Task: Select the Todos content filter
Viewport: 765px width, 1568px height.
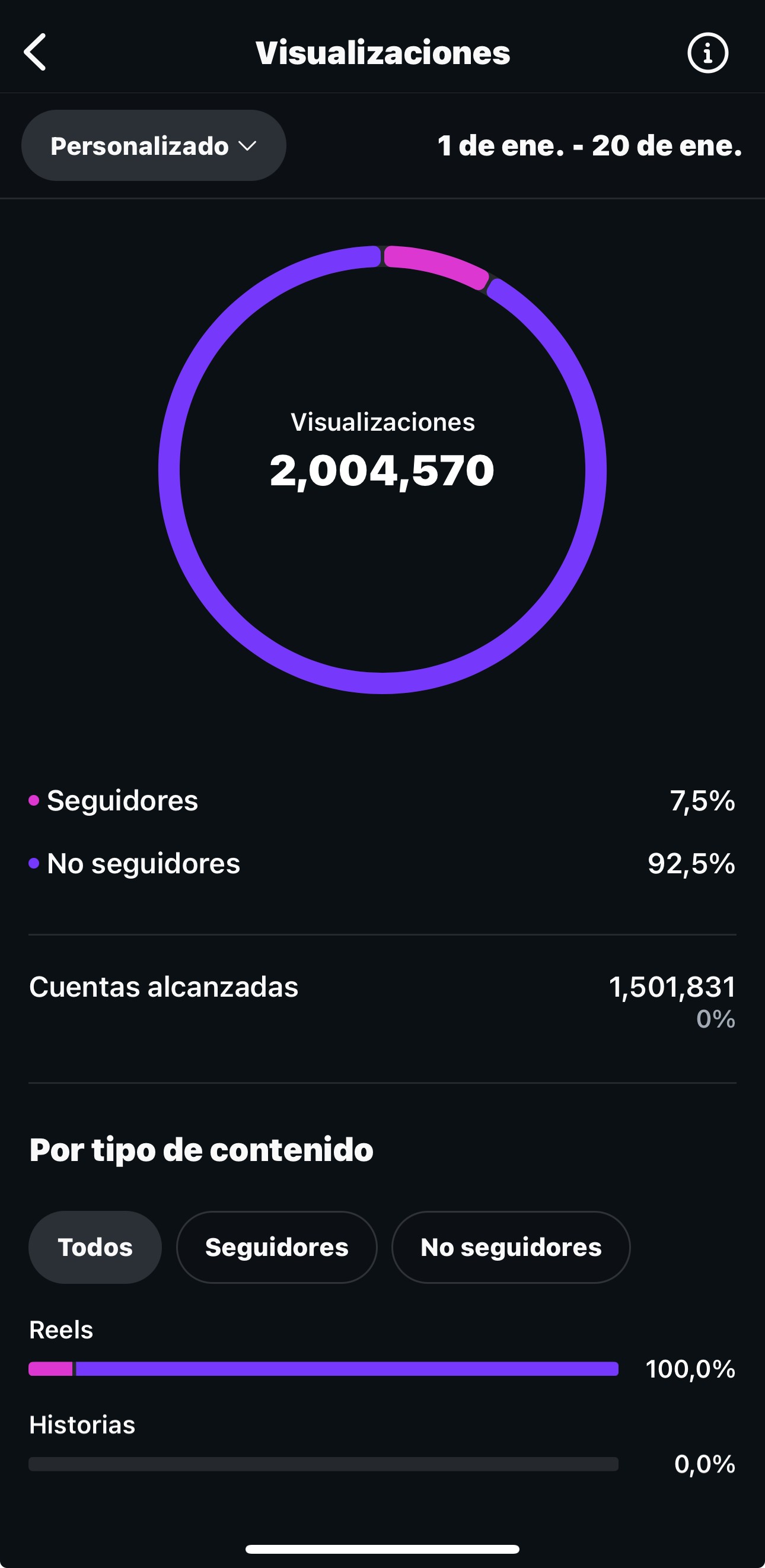Action: [95, 1247]
